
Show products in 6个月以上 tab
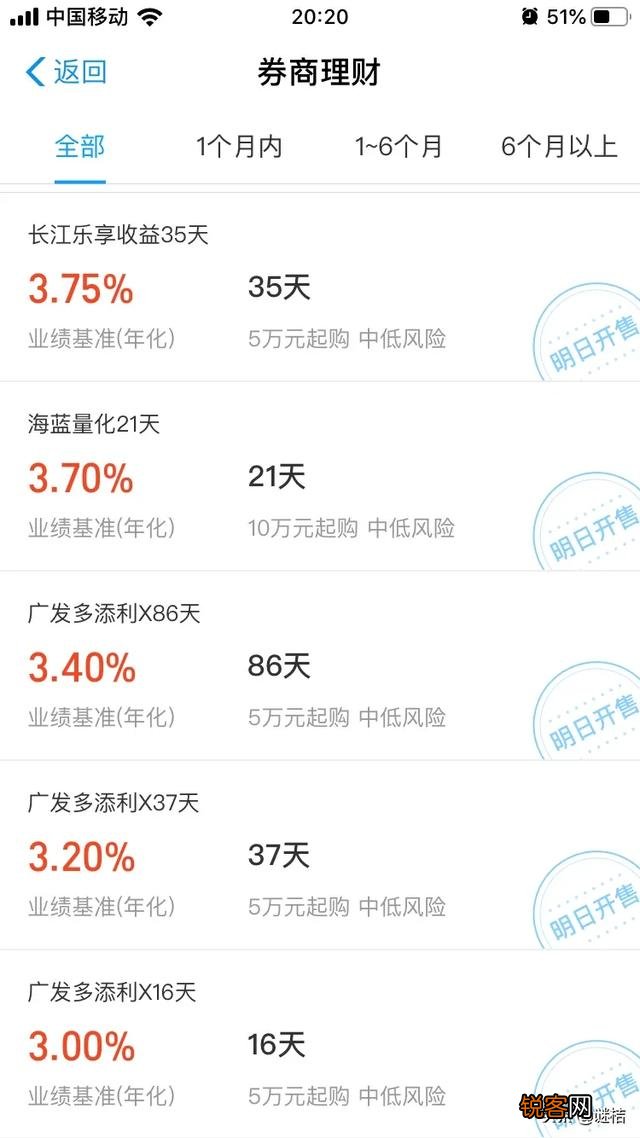point(559,147)
